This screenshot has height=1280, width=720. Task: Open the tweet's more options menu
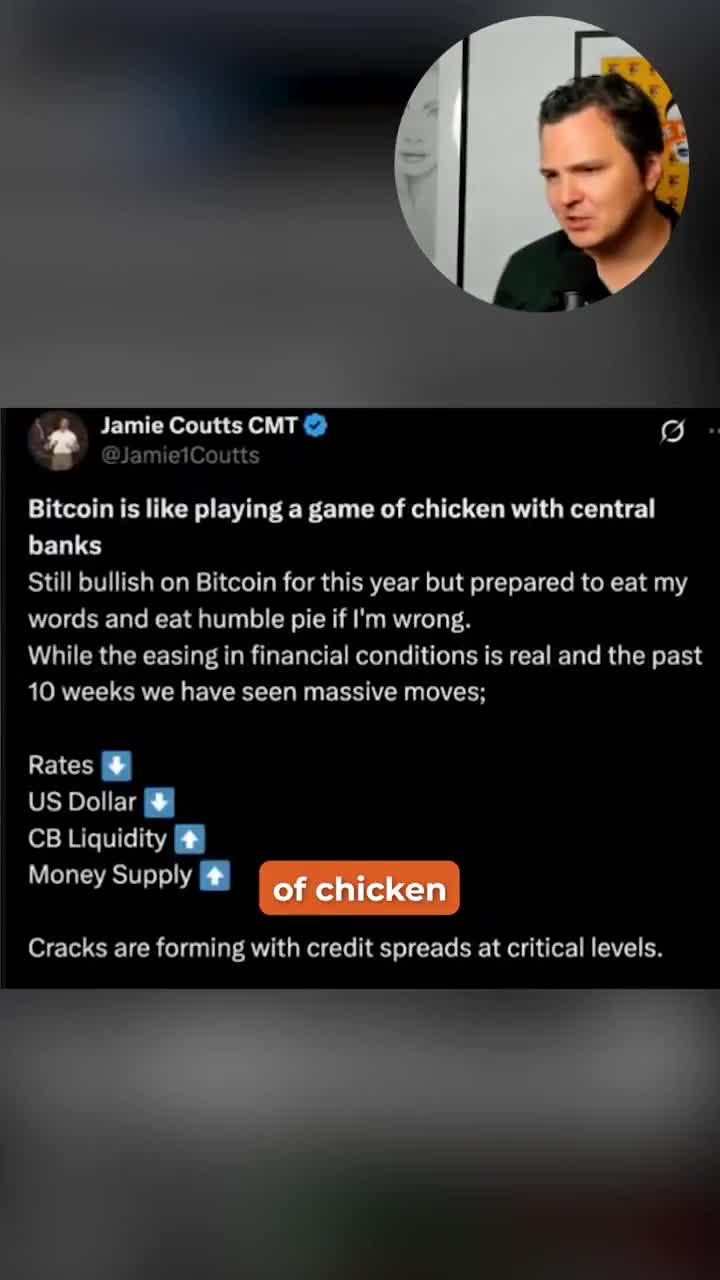(x=712, y=431)
